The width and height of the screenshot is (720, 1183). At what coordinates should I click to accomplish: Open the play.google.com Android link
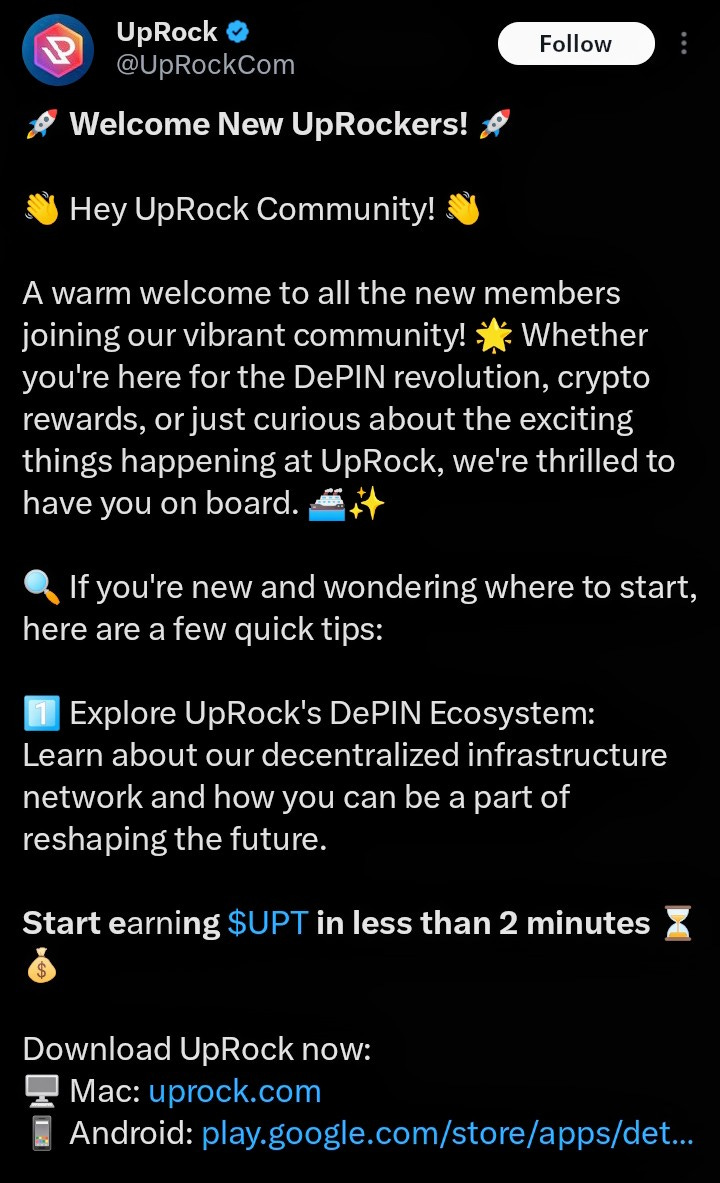[447, 1134]
